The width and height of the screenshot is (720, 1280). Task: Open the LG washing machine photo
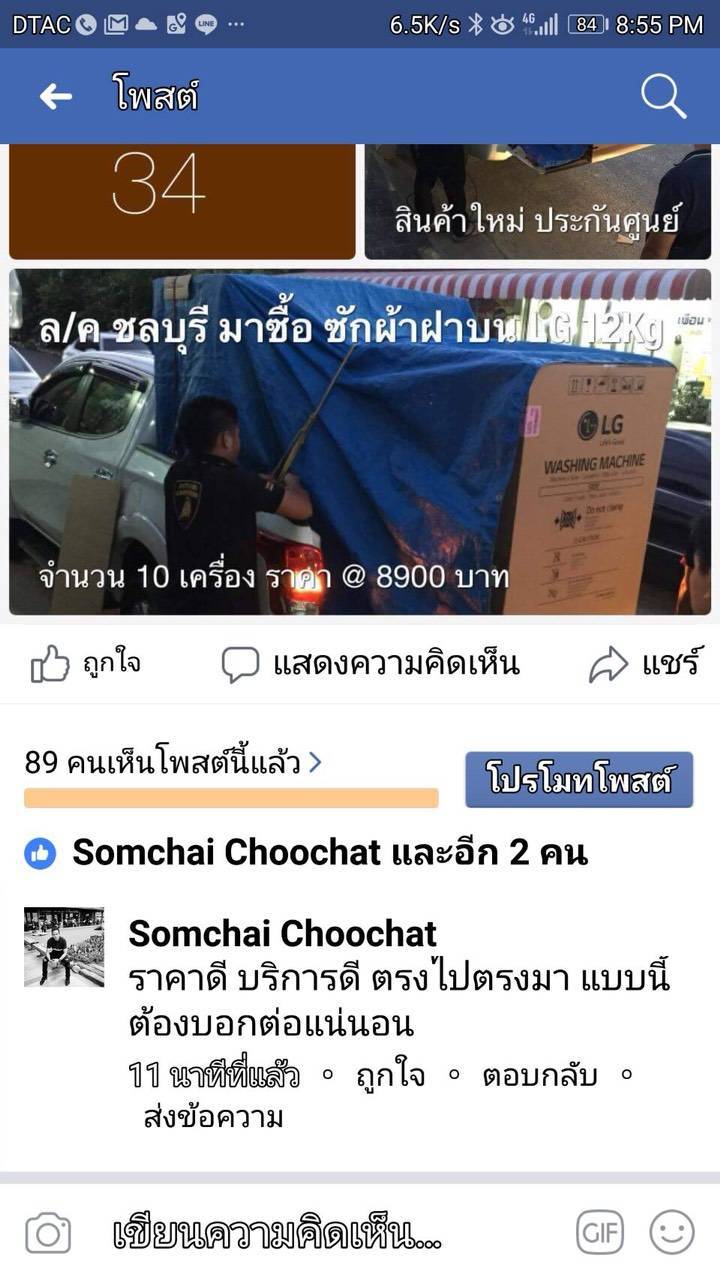pos(360,441)
